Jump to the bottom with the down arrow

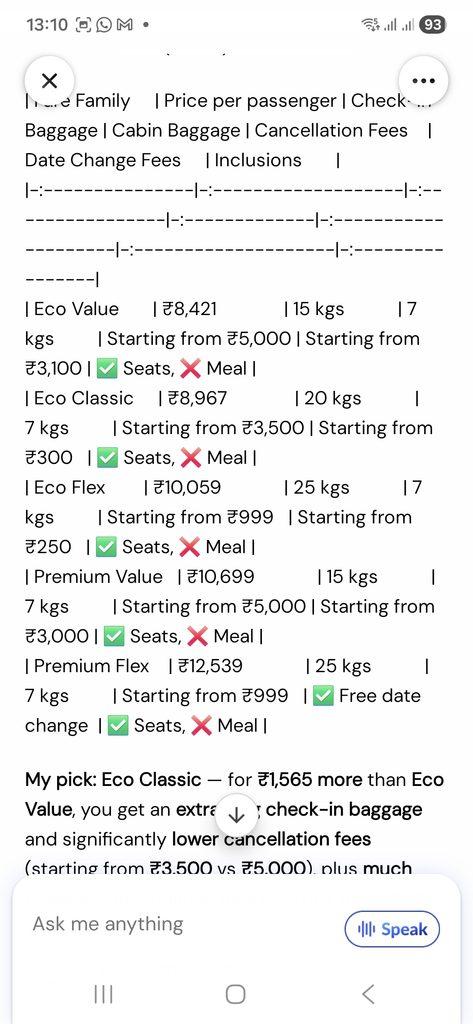tap(236, 814)
